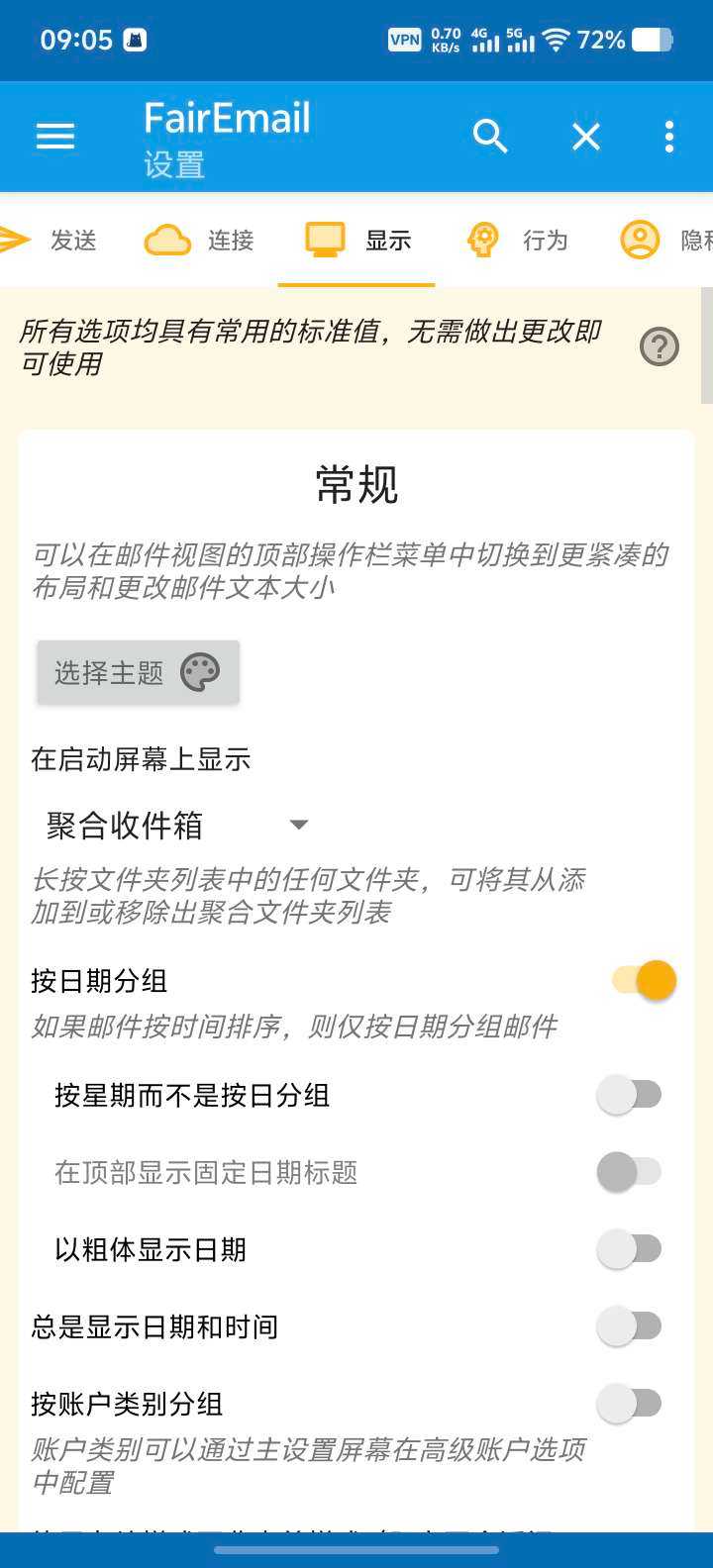
Task: Enable 按星期而不是按日分组
Action: [x=630, y=1095]
